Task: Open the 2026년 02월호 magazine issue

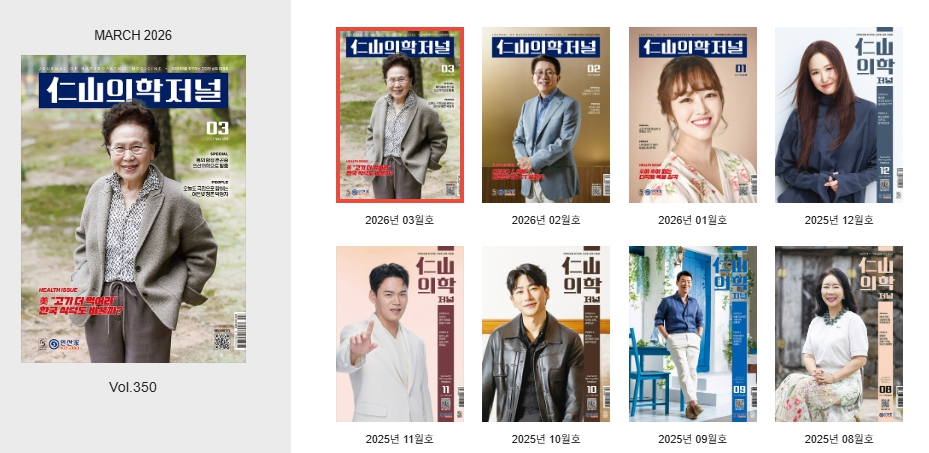Action: [545, 115]
